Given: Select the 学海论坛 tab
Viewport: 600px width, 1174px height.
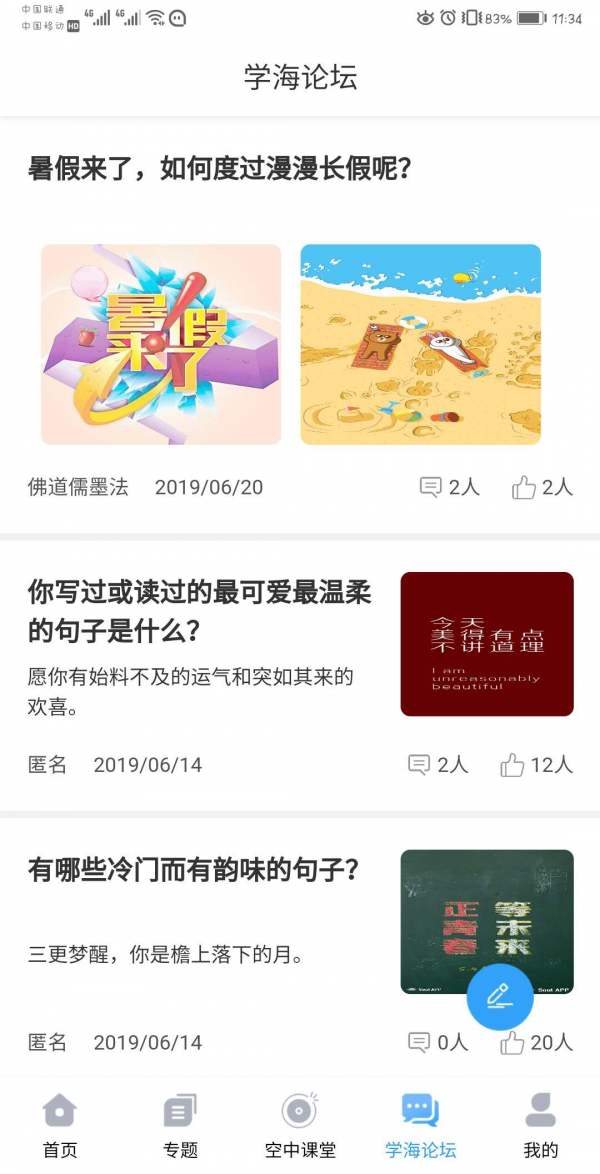Looking at the screenshot, I should tap(420, 1124).
